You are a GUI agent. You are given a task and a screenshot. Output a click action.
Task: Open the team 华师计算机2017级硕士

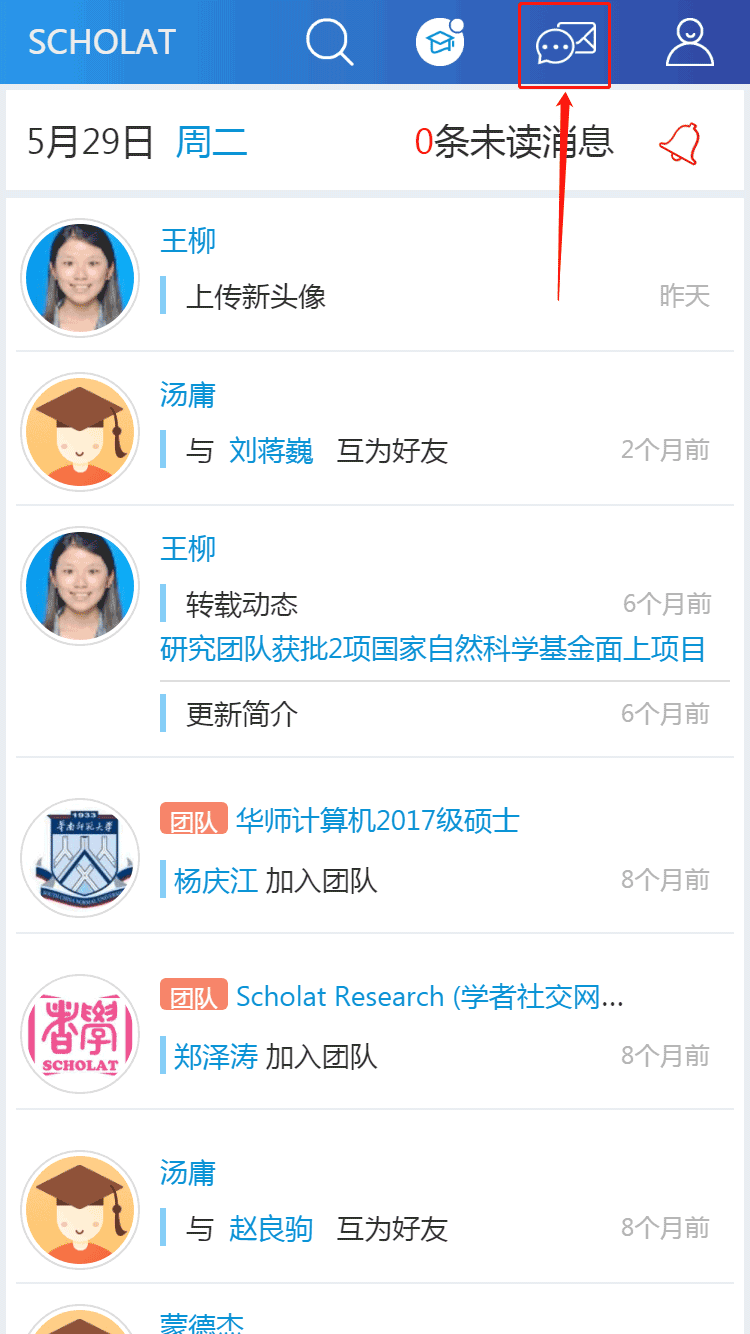point(377,821)
